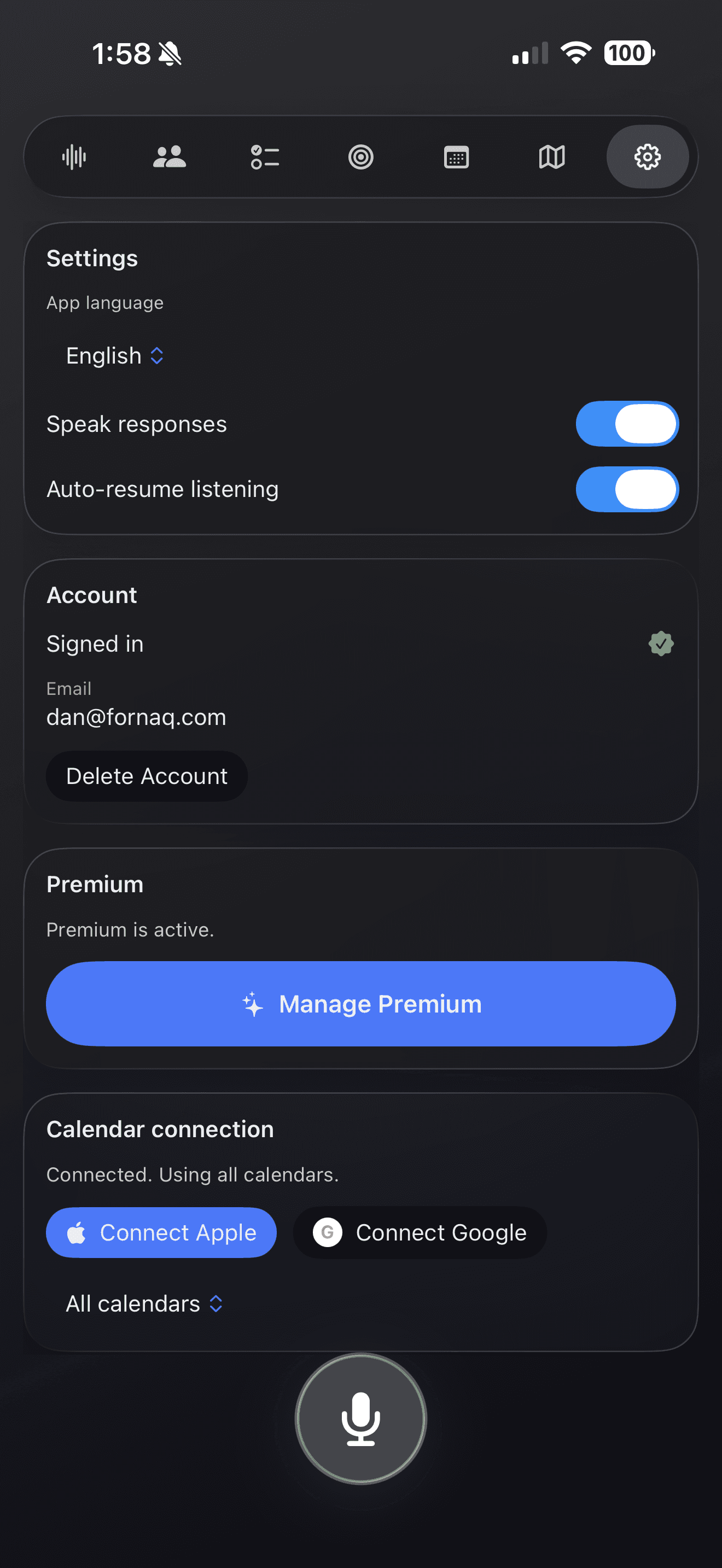Switch to the map tab
The image size is (722, 1568).
[551, 157]
